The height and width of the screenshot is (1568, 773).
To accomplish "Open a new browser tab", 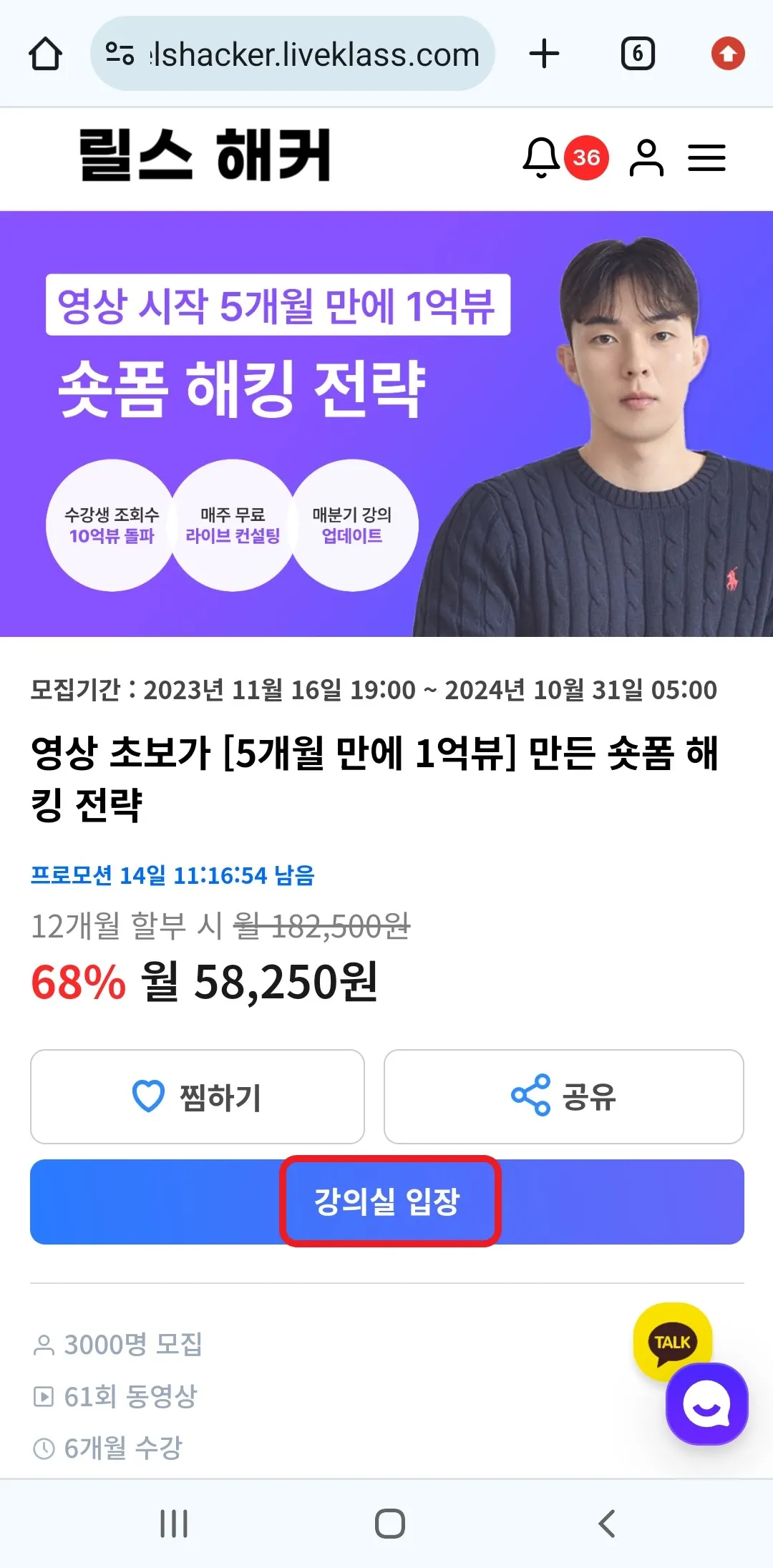I will [544, 54].
